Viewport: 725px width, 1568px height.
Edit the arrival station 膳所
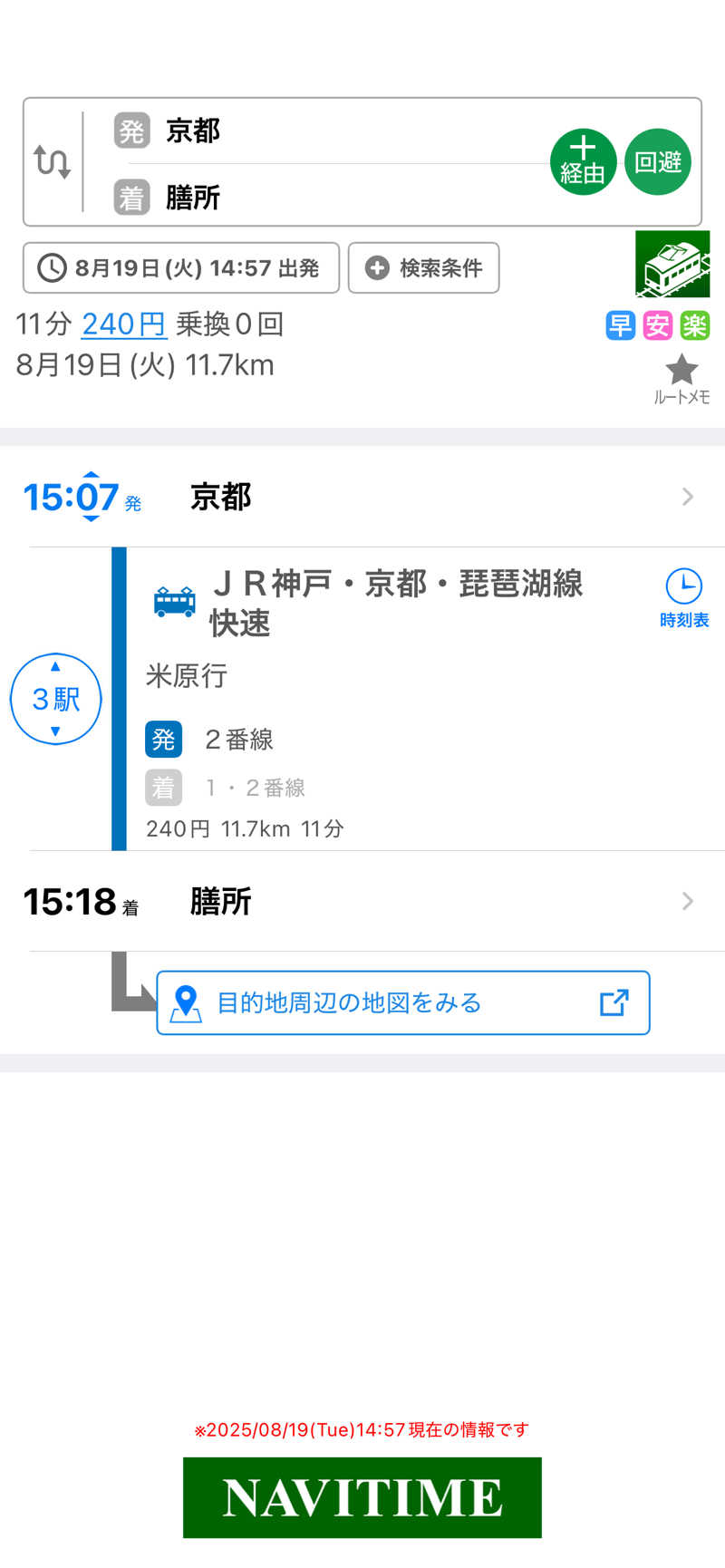(317, 197)
